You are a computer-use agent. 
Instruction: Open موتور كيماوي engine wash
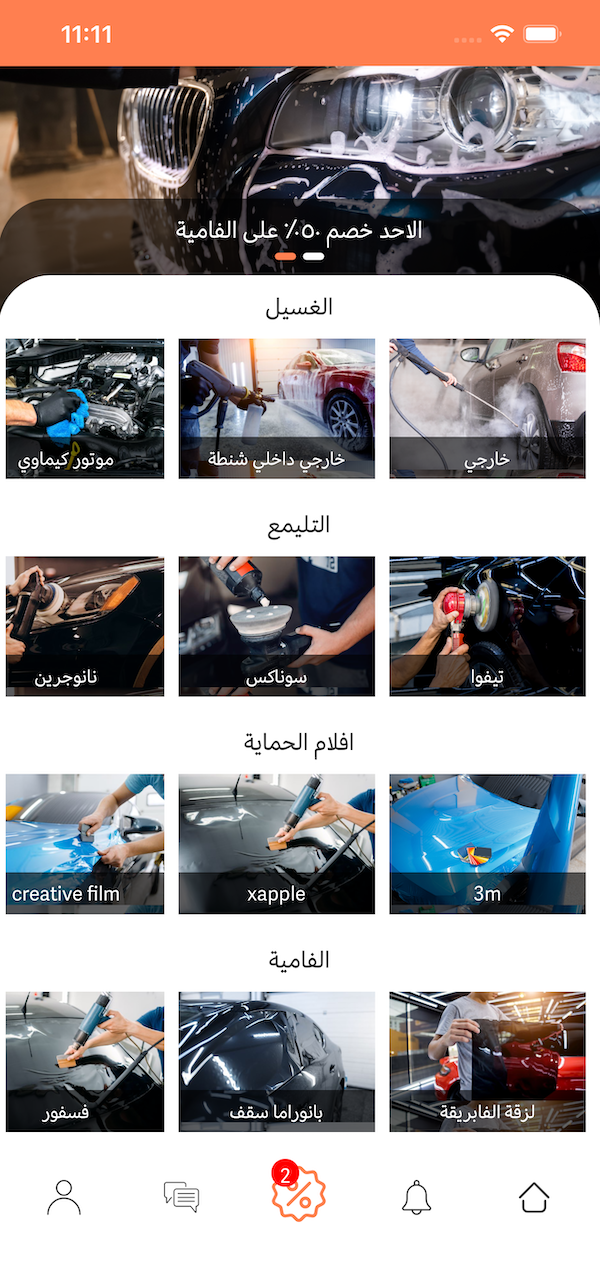(x=85, y=408)
